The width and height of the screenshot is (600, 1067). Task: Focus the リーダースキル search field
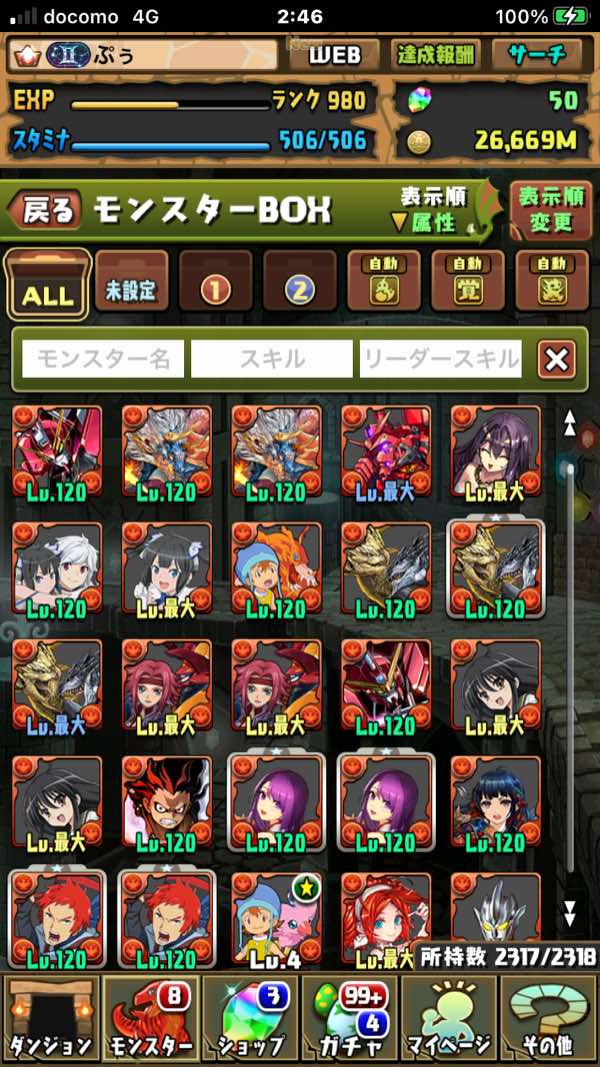[x=440, y=358]
